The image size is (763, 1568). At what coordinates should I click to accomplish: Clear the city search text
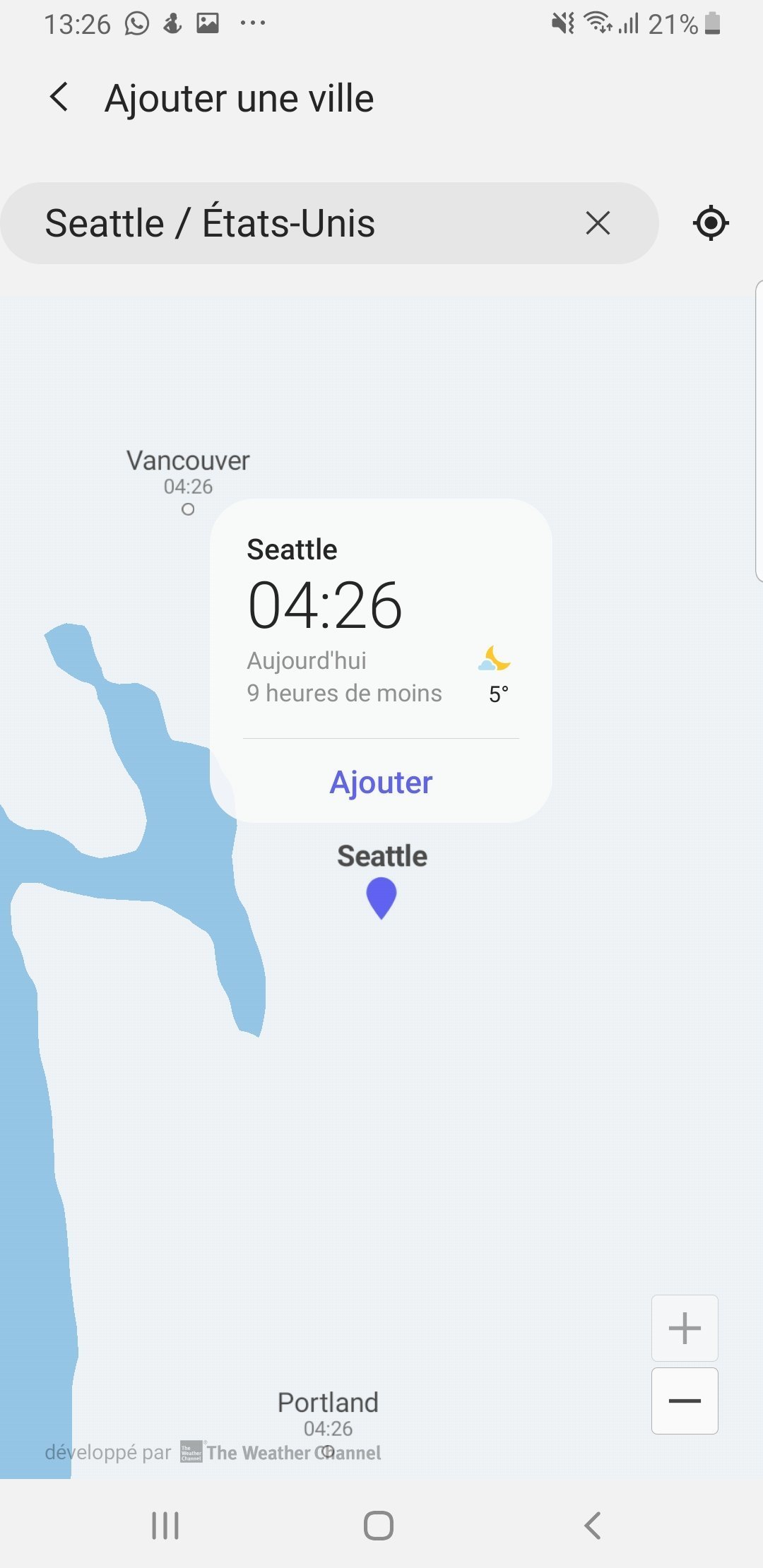[x=598, y=224]
